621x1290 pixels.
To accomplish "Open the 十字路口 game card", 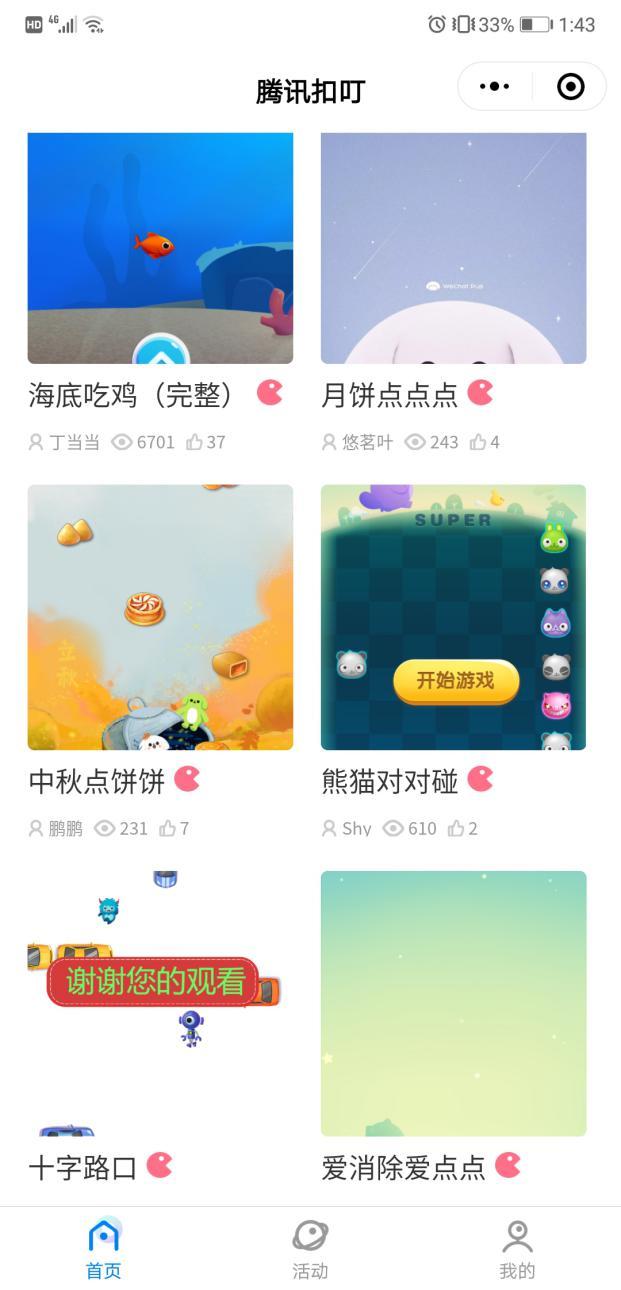I will (x=160, y=1003).
